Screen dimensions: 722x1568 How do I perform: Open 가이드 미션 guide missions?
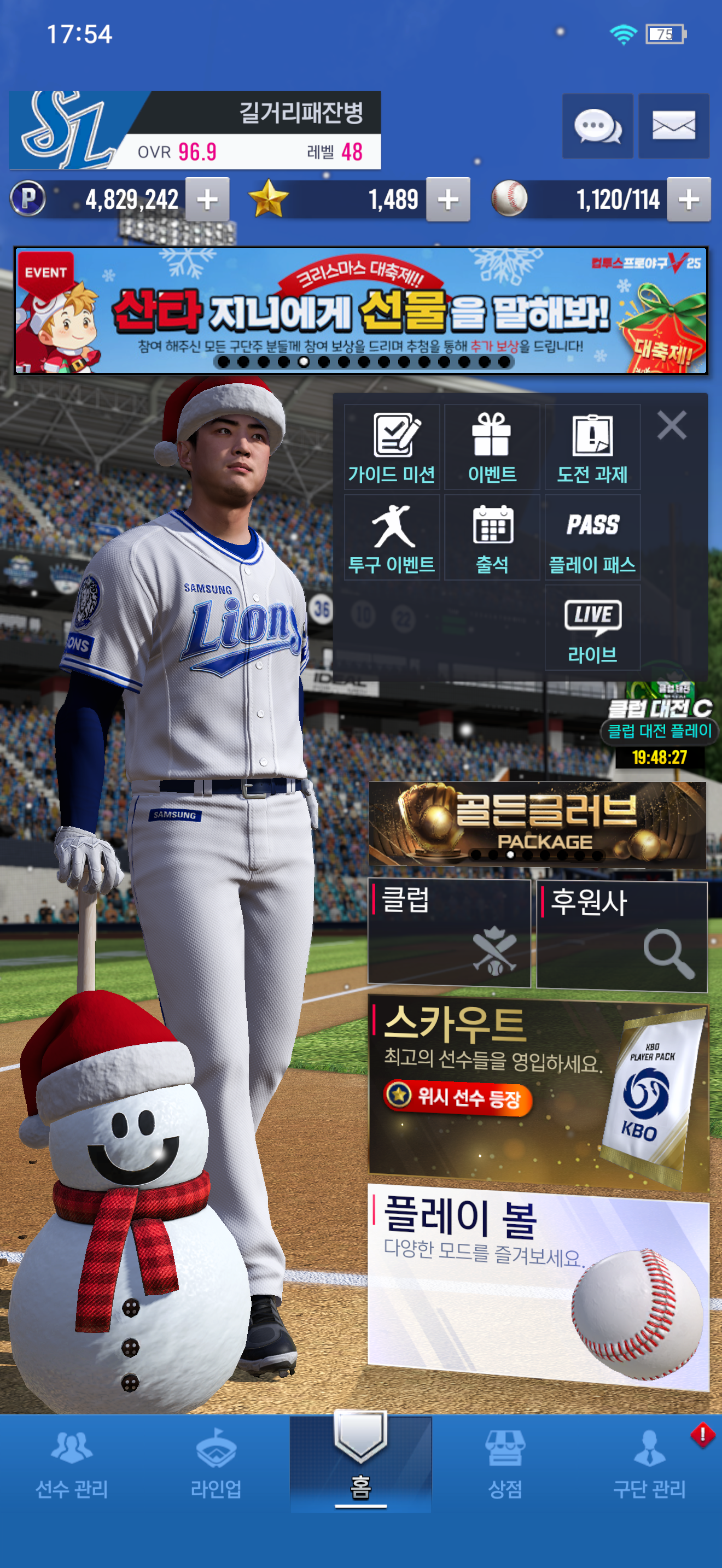click(x=392, y=447)
